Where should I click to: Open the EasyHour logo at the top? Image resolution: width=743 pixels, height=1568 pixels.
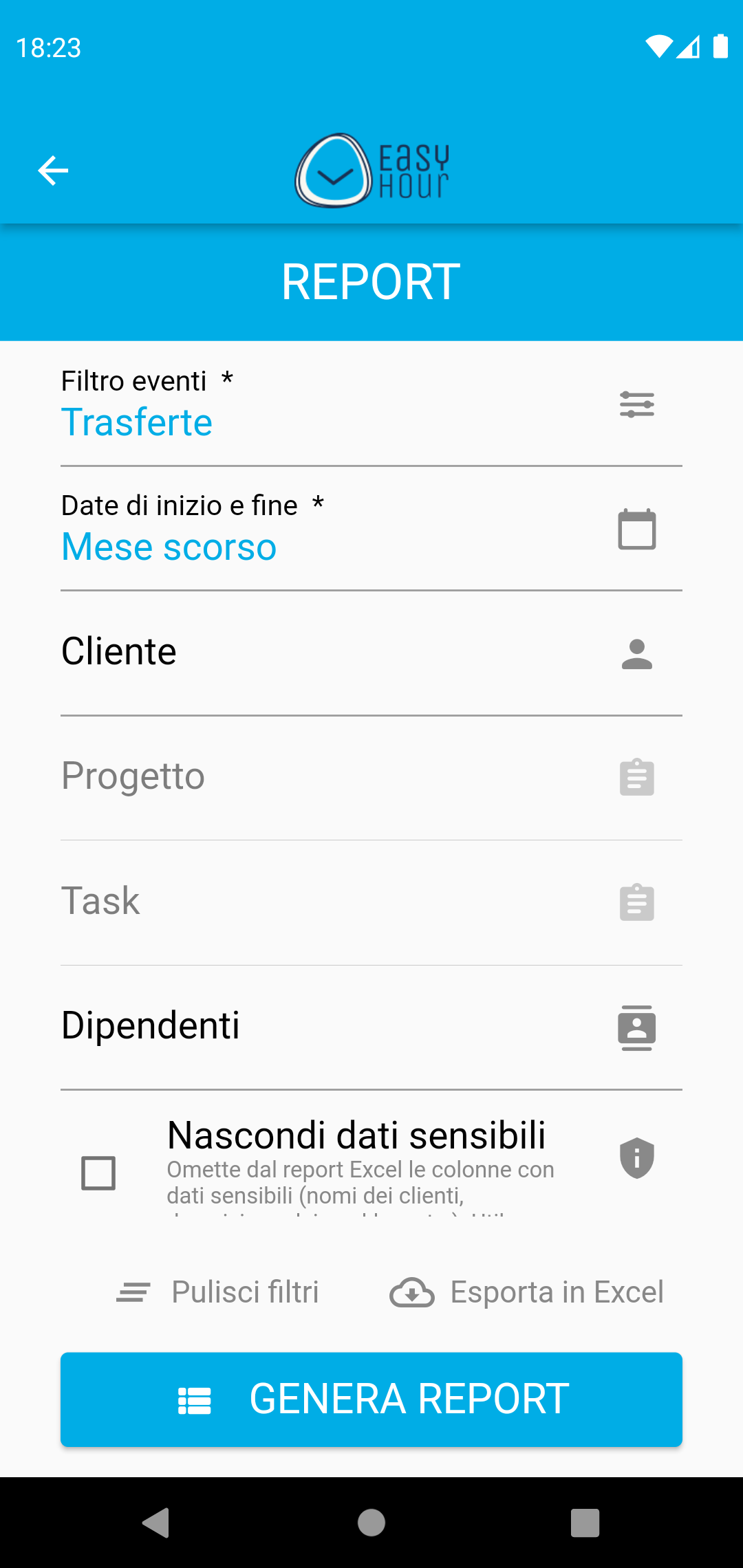[371, 171]
